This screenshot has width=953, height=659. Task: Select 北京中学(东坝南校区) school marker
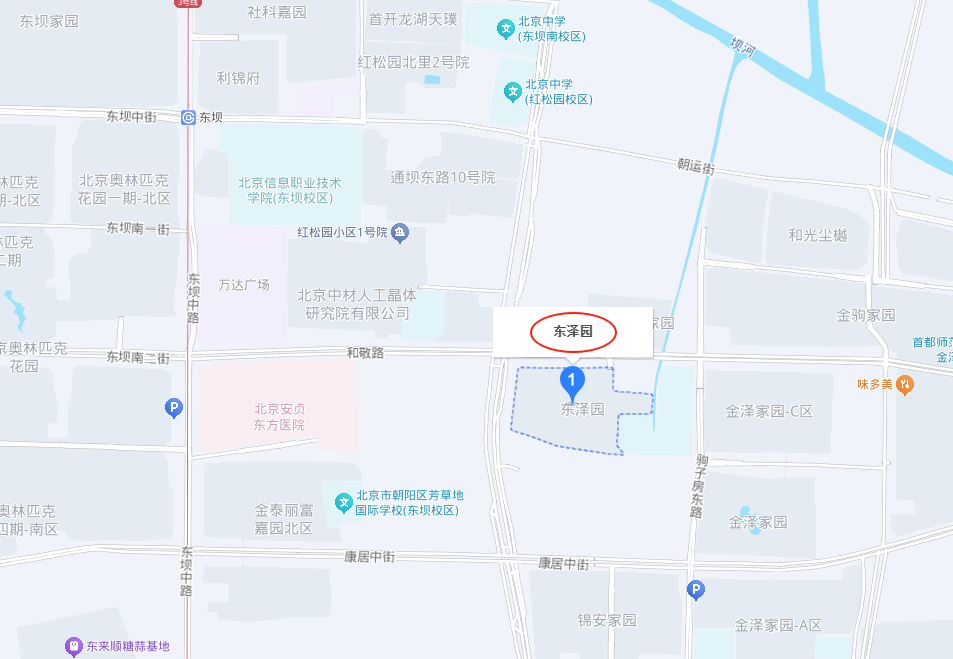pyautogui.click(x=507, y=29)
